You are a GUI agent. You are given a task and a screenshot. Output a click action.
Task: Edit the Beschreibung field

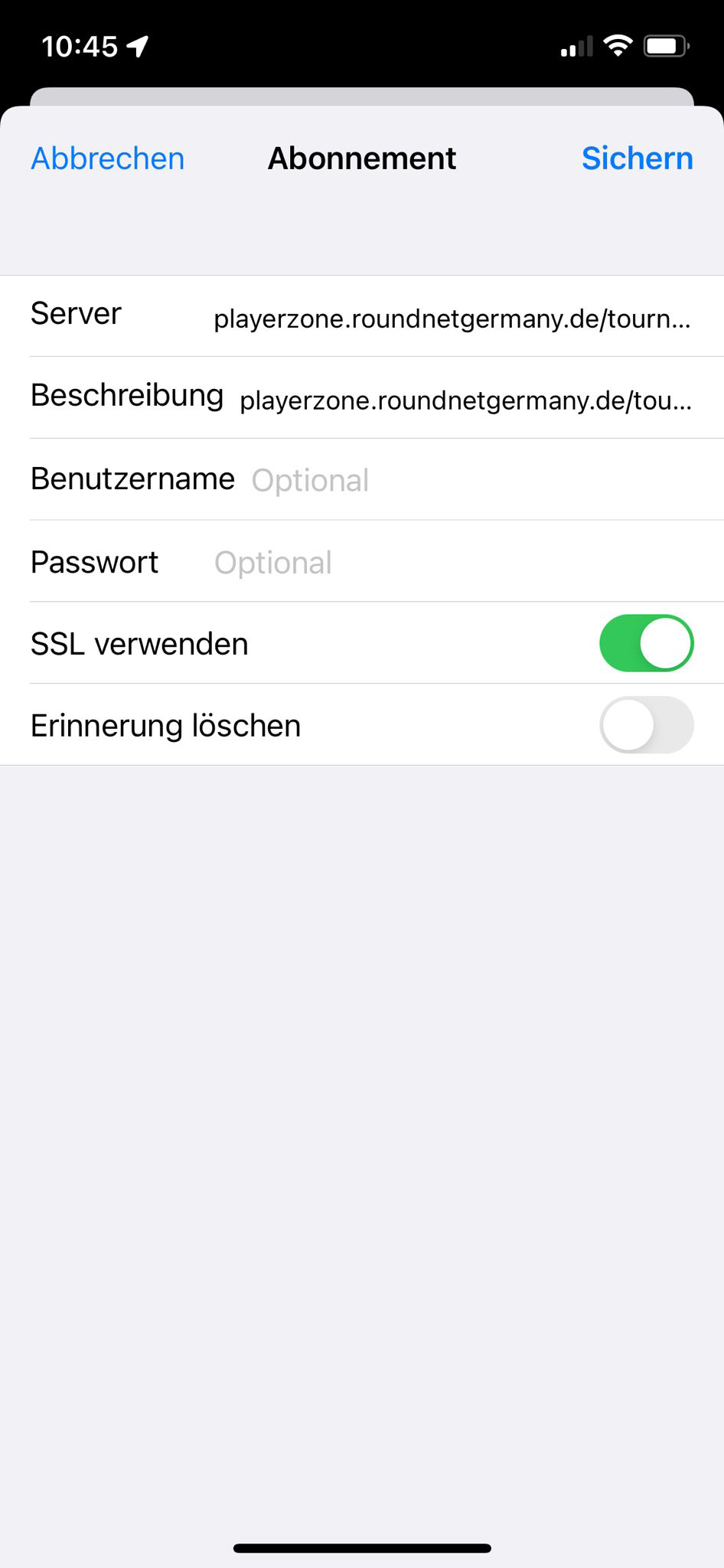pyautogui.click(x=465, y=400)
